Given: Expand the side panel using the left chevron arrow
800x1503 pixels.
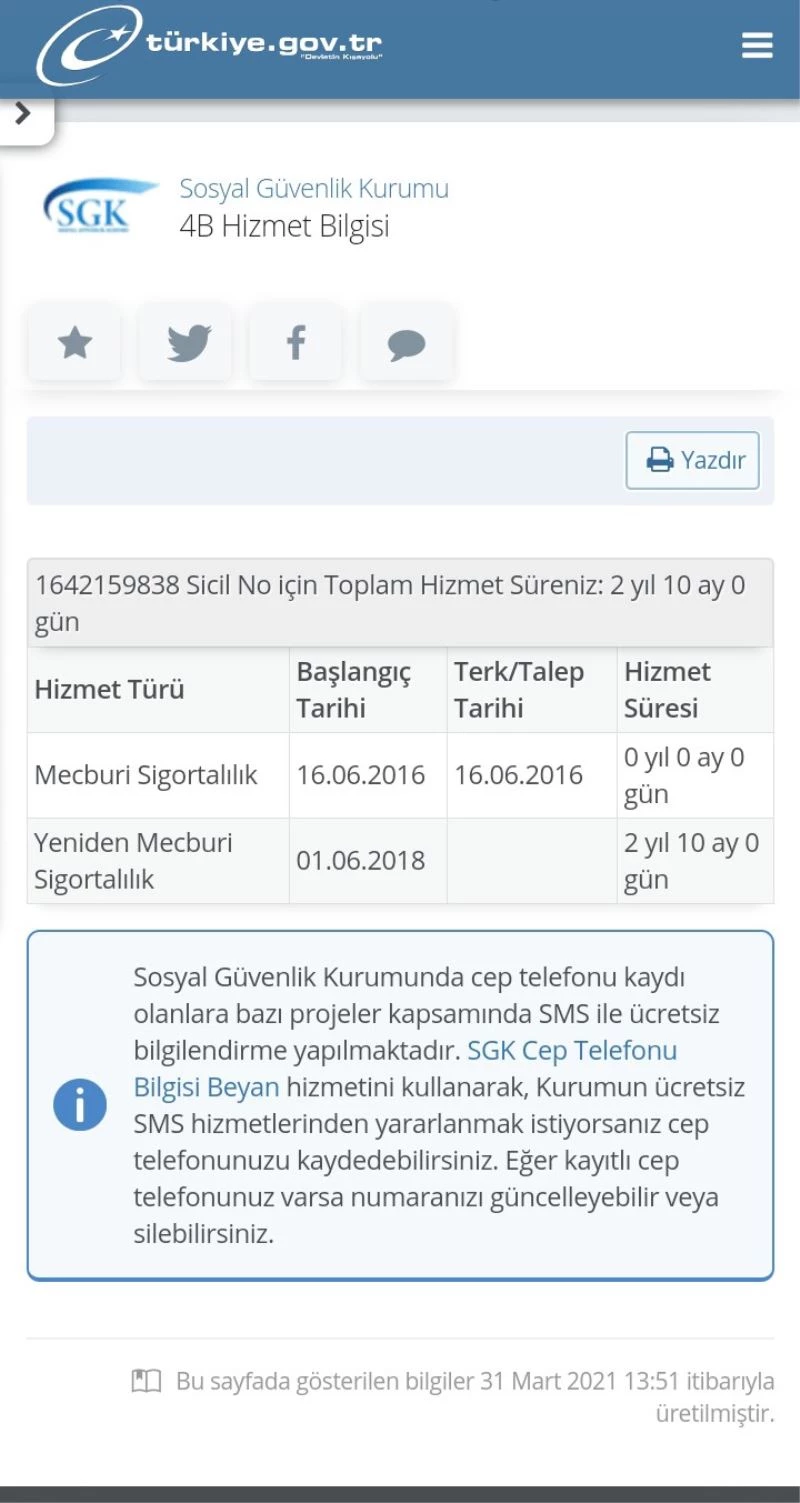Looking at the screenshot, I should tap(22, 113).
